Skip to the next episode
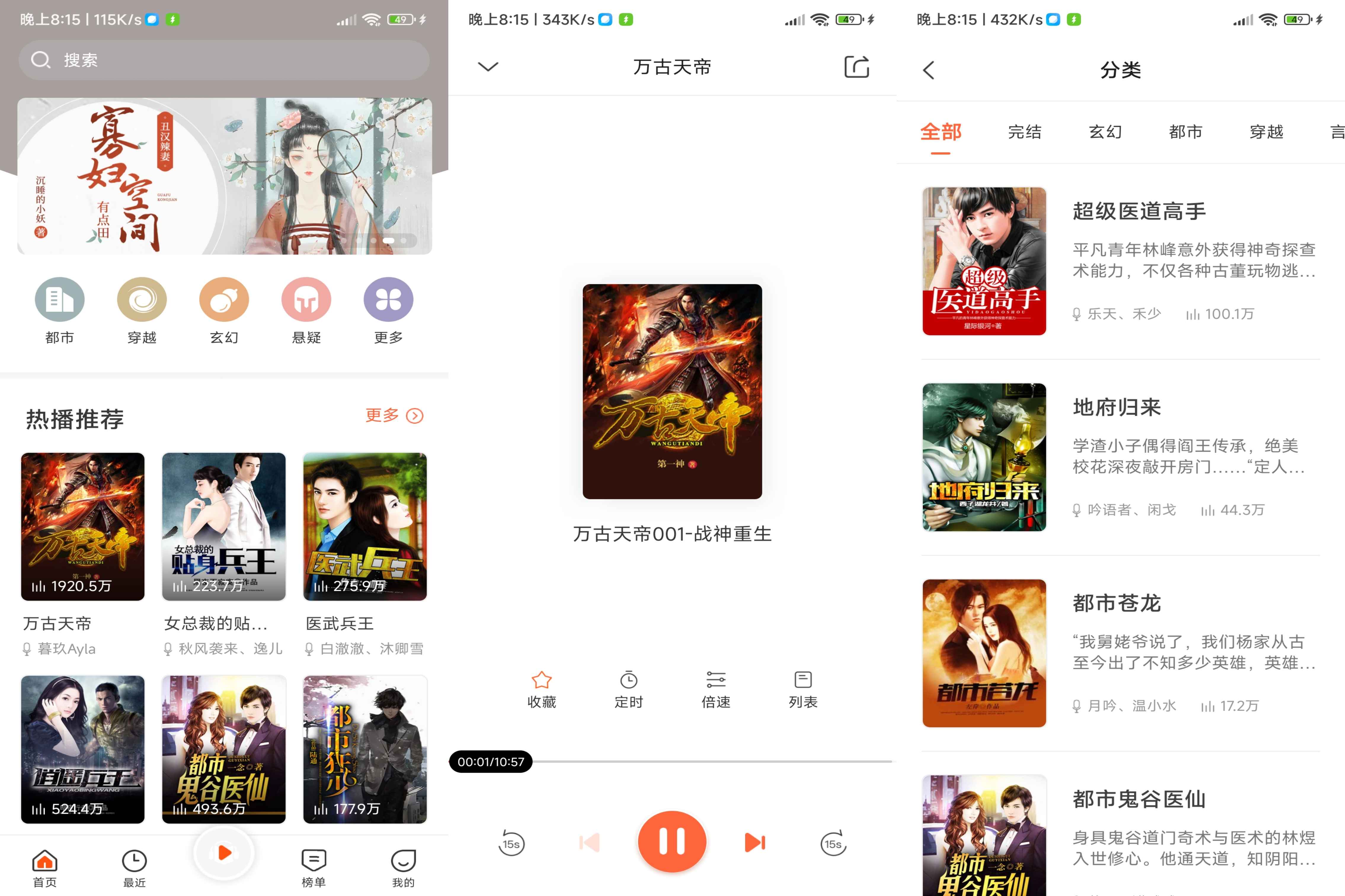 click(x=754, y=842)
